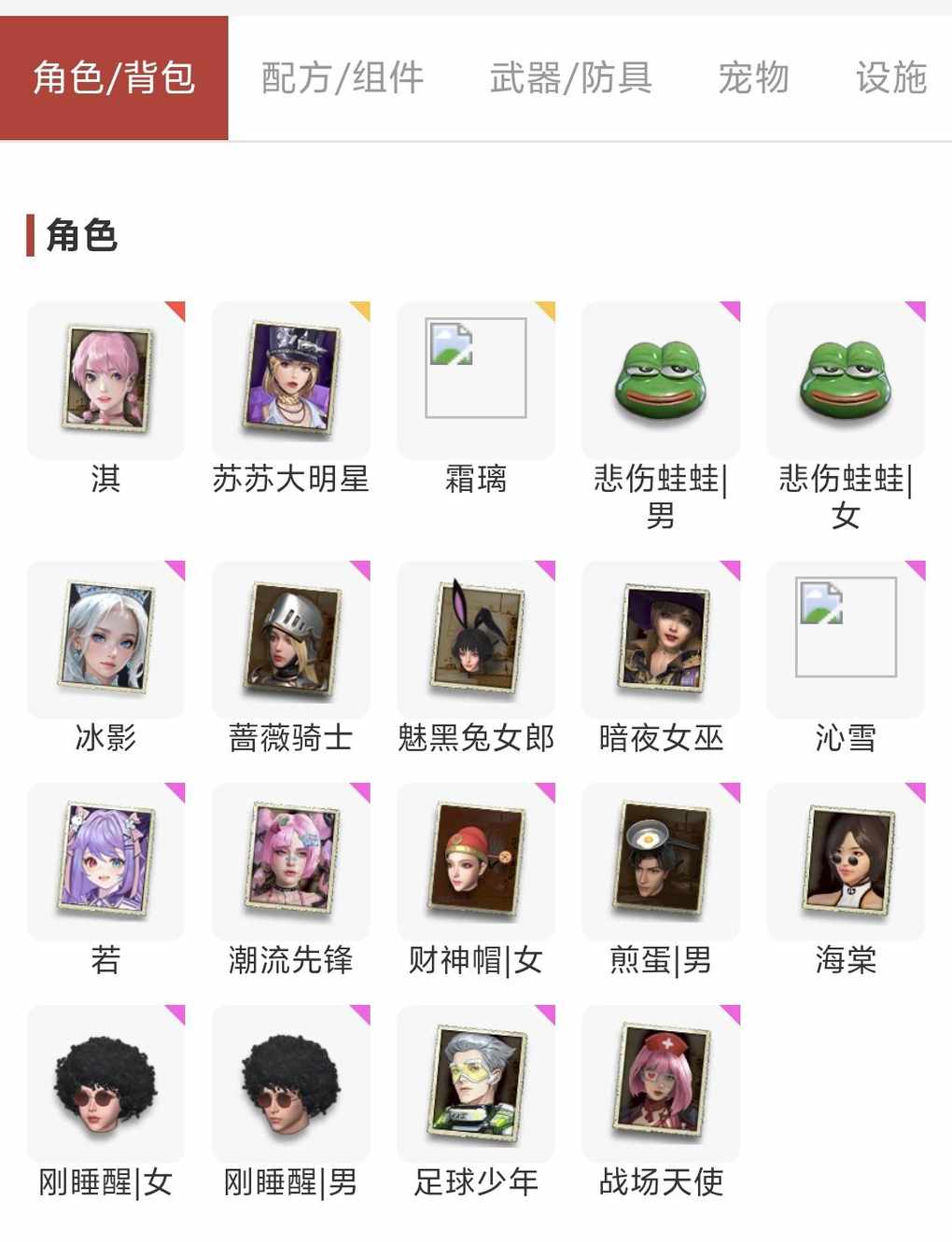
Task: Open the 沁雪 tile
Action: point(845,639)
